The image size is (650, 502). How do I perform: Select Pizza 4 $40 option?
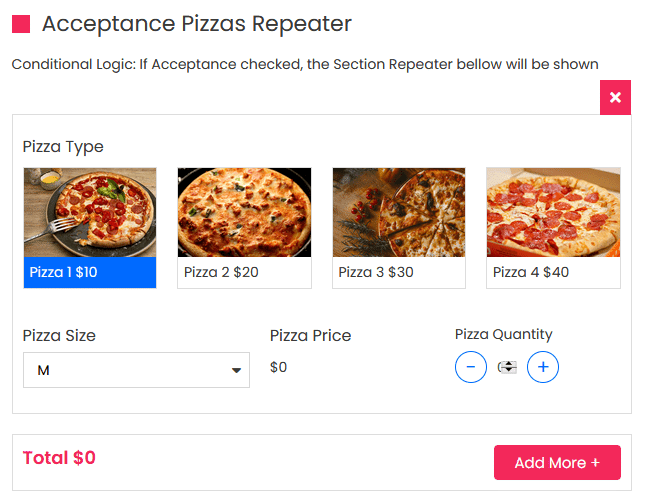[553, 228]
